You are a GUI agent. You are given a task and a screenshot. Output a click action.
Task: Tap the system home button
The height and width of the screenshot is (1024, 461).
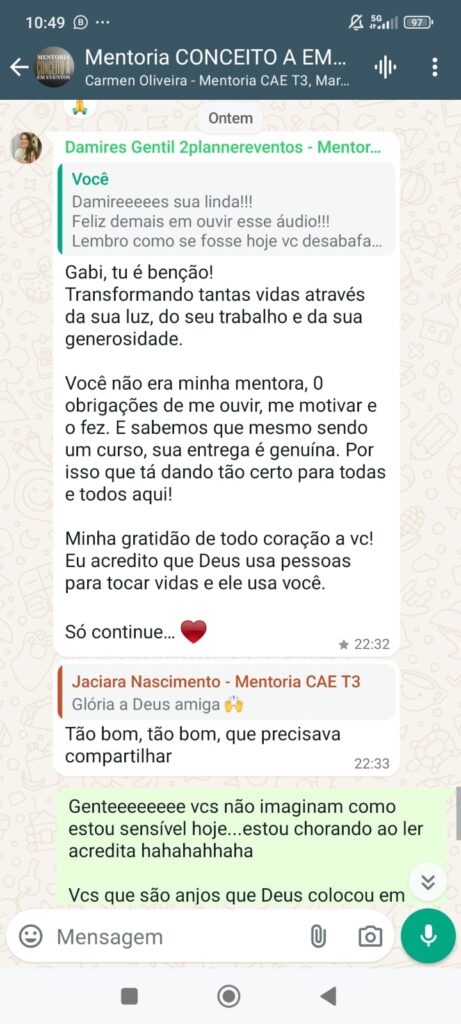[x=229, y=996]
